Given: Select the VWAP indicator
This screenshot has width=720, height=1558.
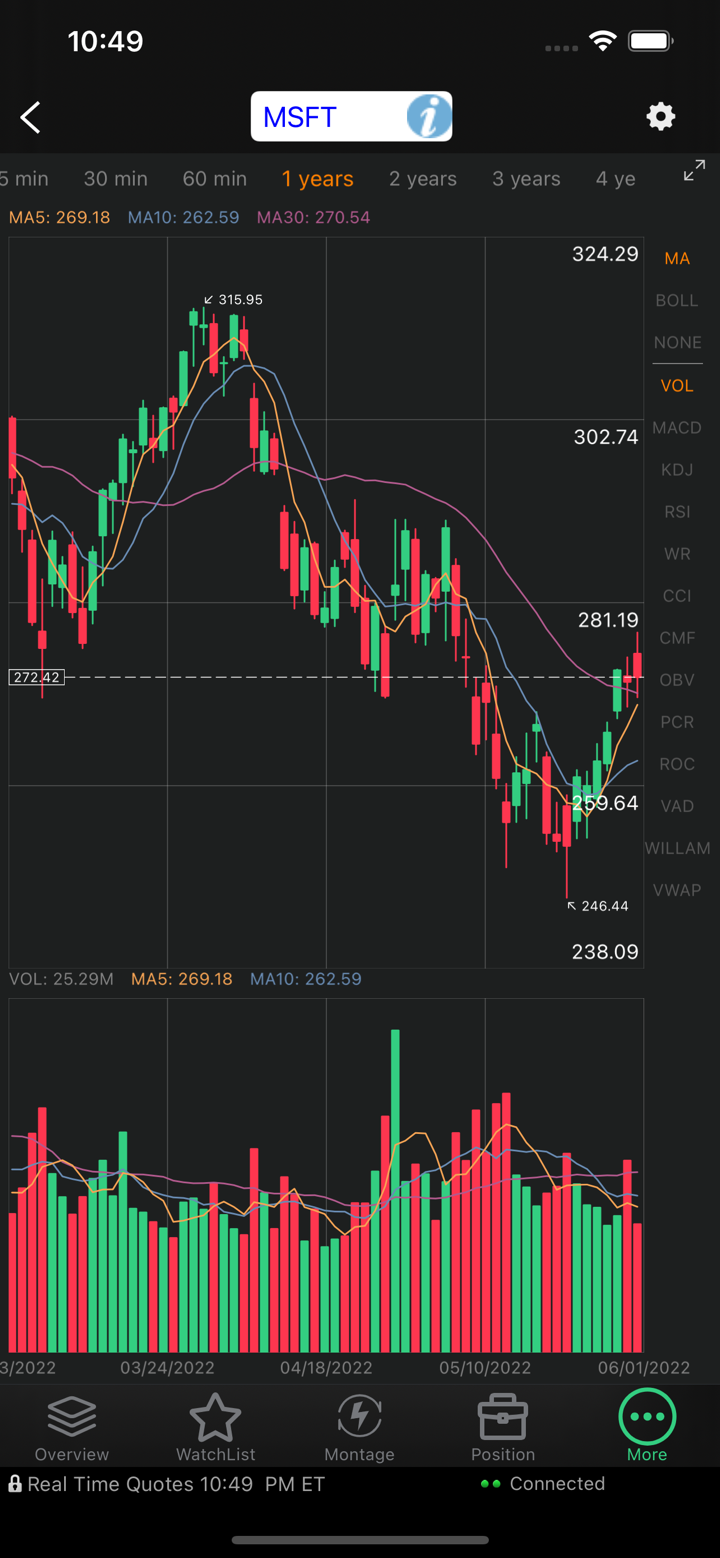Looking at the screenshot, I should point(677,890).
